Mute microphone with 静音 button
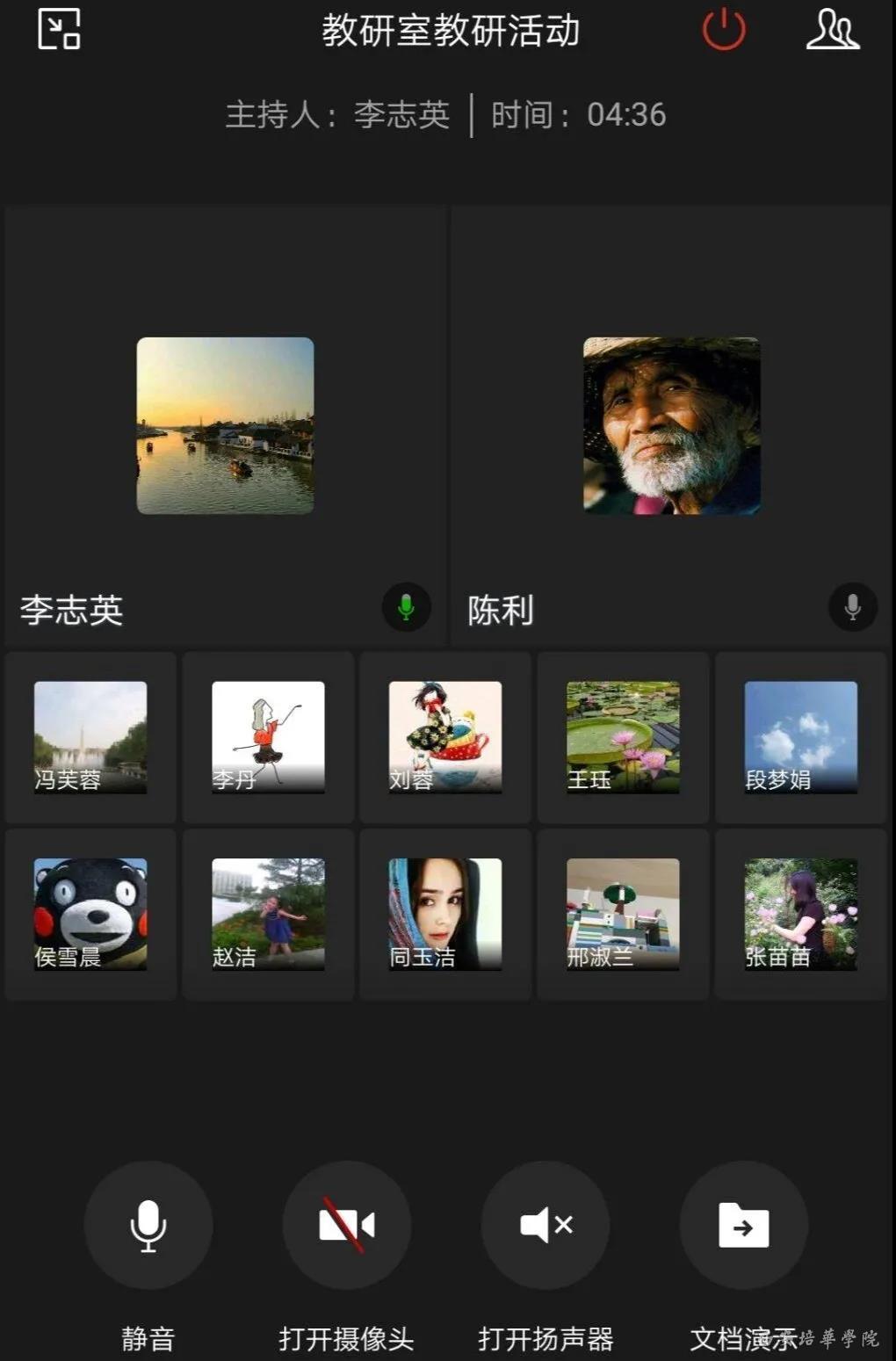Viewport: 896px width, 1361px height. [148, 1225]
